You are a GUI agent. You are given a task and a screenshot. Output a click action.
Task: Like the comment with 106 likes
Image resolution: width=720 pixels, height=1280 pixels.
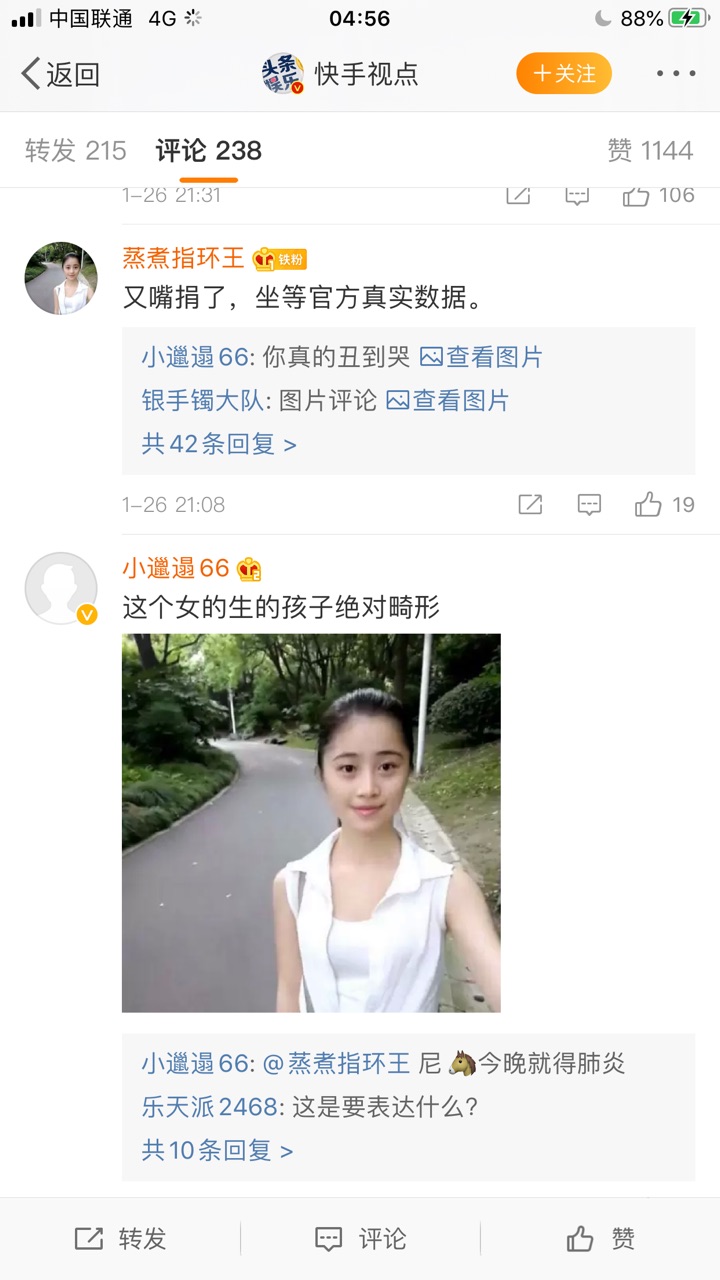tap(658, 195)
